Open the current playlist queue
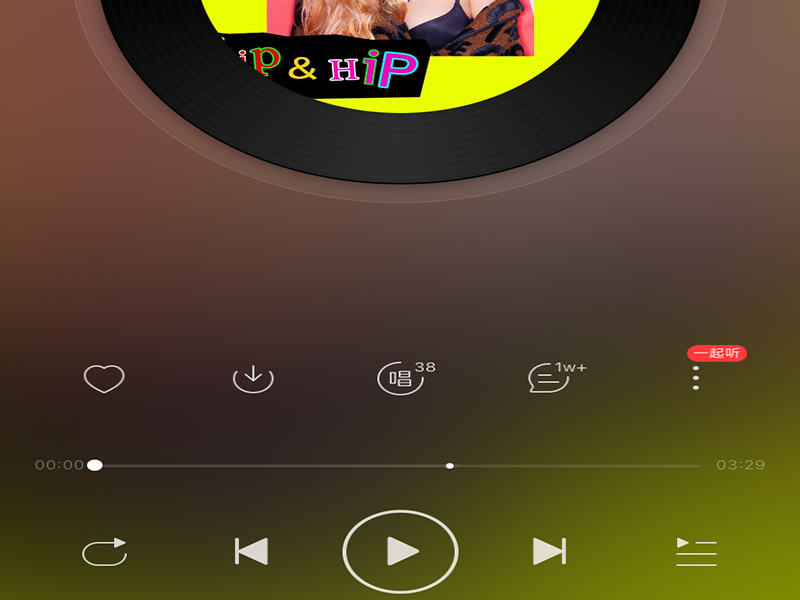Screen dimensions: 800x600 point(696,551)
